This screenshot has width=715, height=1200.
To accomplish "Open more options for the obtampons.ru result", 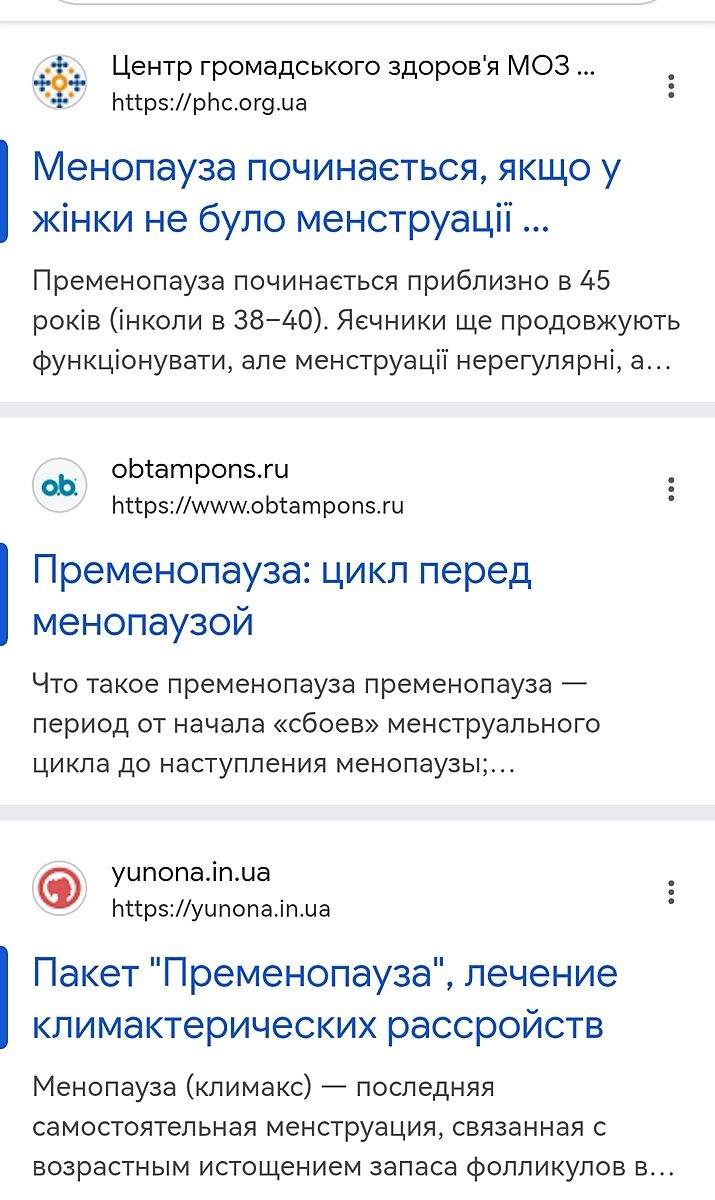I will (671, 489).
